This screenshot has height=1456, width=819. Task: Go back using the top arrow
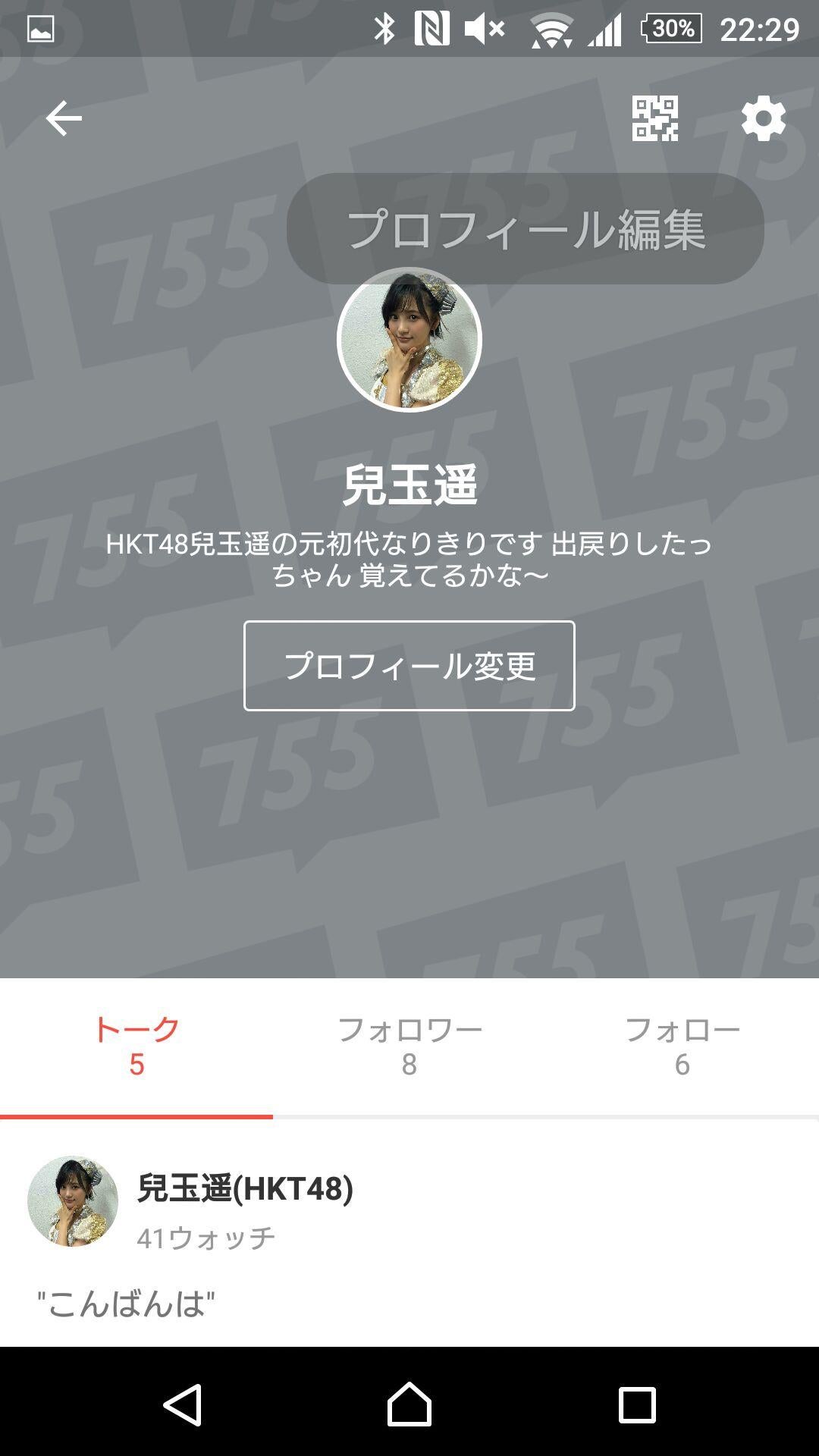[x=64, y=118]
